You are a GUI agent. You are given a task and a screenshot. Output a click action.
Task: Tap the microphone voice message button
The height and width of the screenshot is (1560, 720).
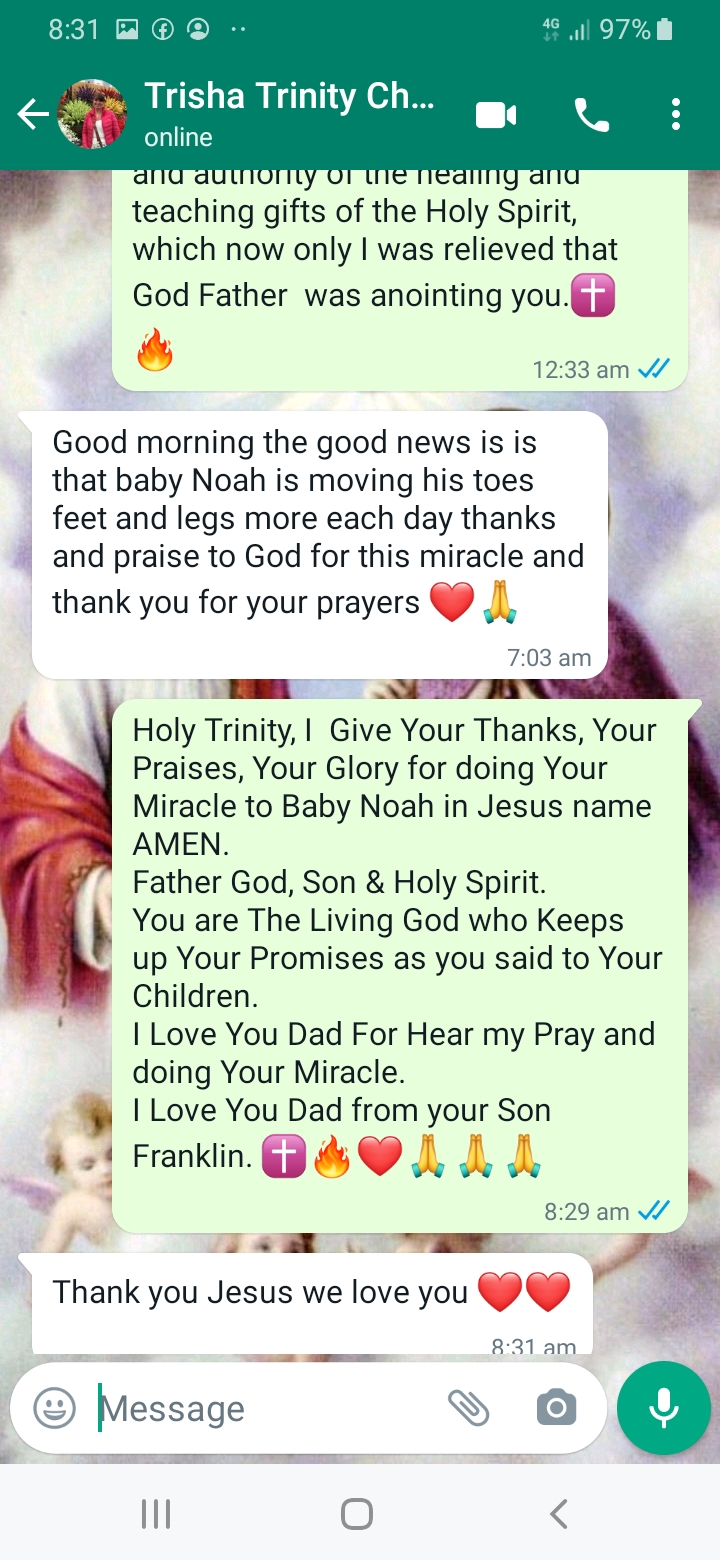tap(664, 1408)
